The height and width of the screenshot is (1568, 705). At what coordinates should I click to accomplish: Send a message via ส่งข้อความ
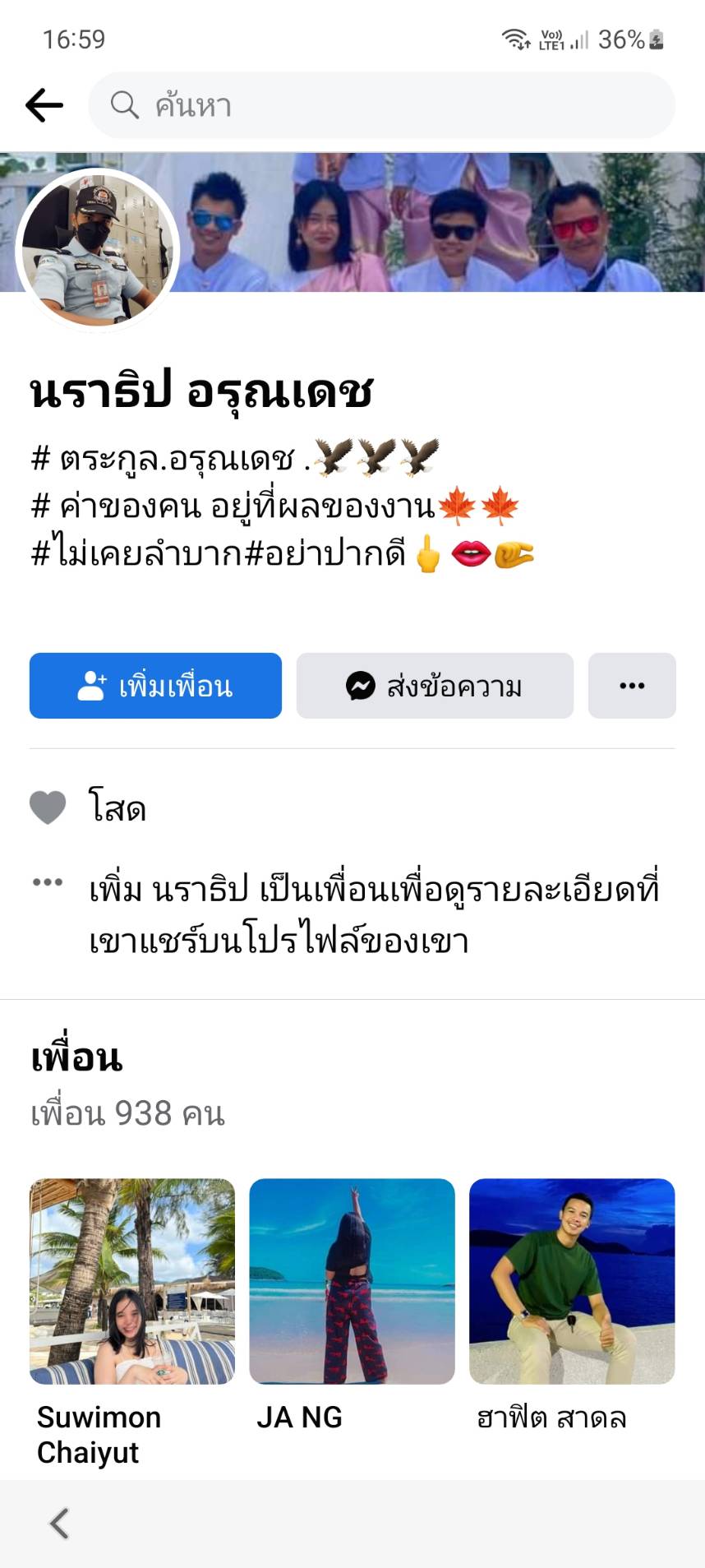[x=435, y=686]
